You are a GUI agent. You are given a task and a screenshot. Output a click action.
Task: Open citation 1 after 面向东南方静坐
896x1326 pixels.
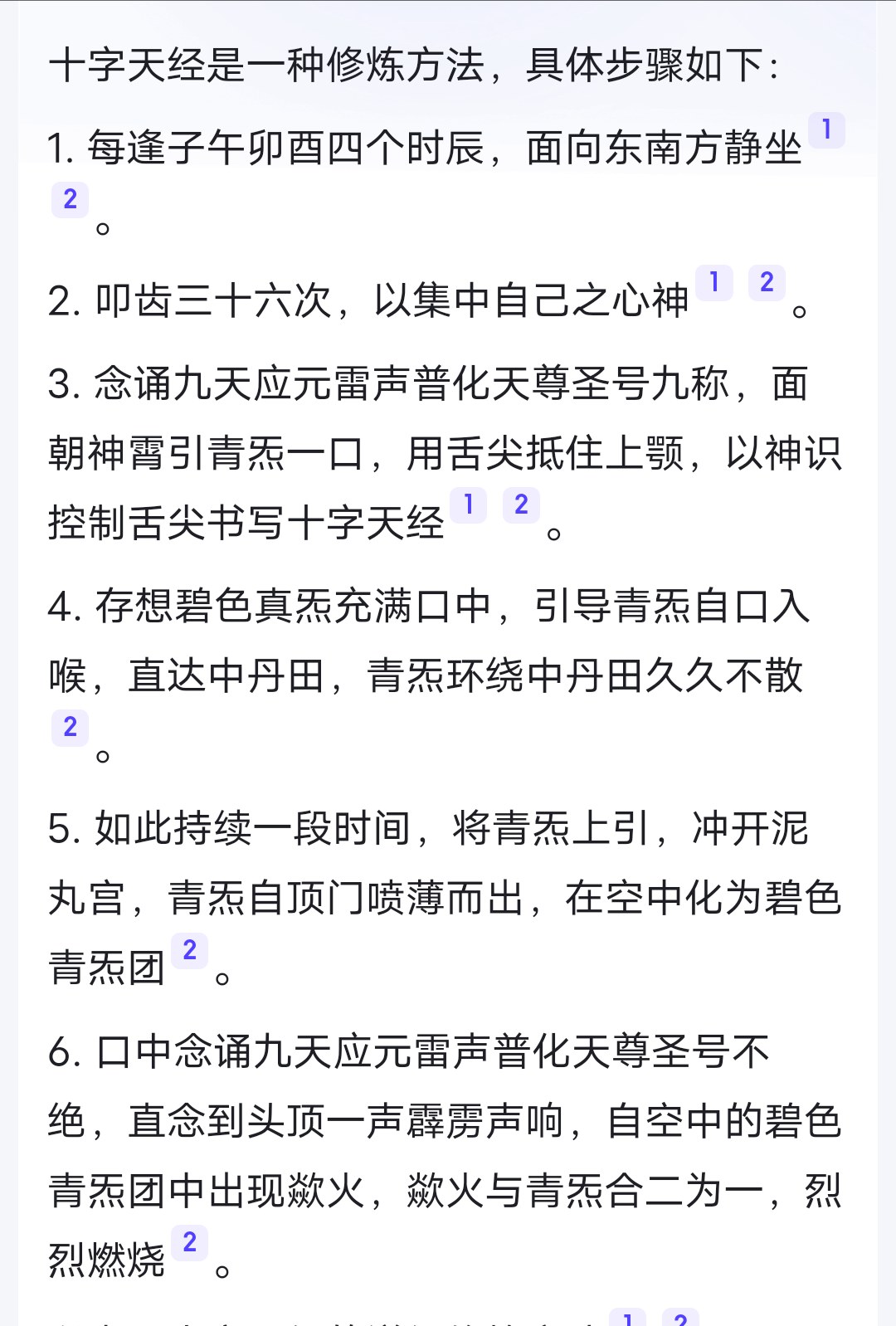[x=826, y=130]
